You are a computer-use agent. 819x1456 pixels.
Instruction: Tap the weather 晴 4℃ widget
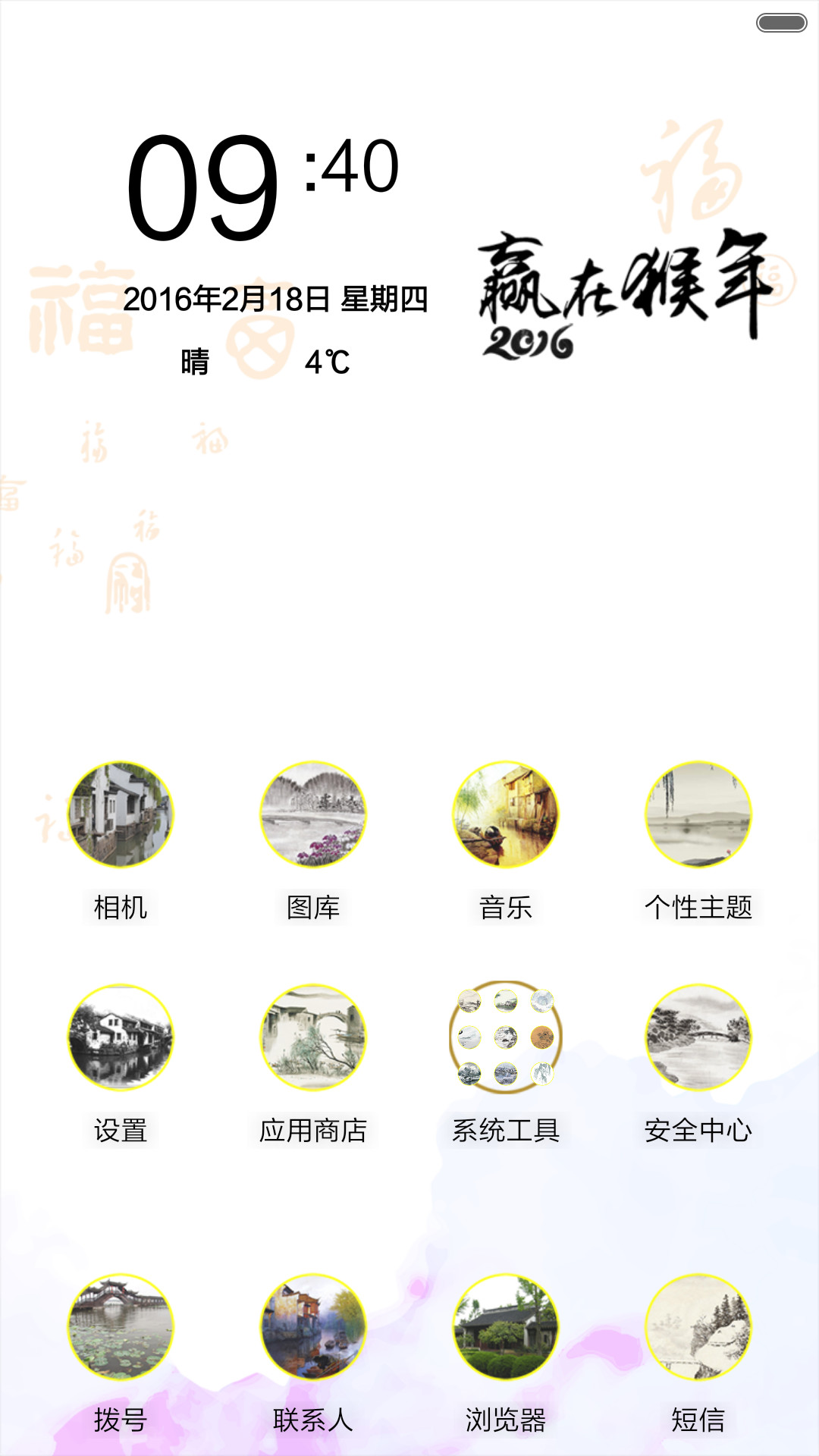tap(265, 362)
